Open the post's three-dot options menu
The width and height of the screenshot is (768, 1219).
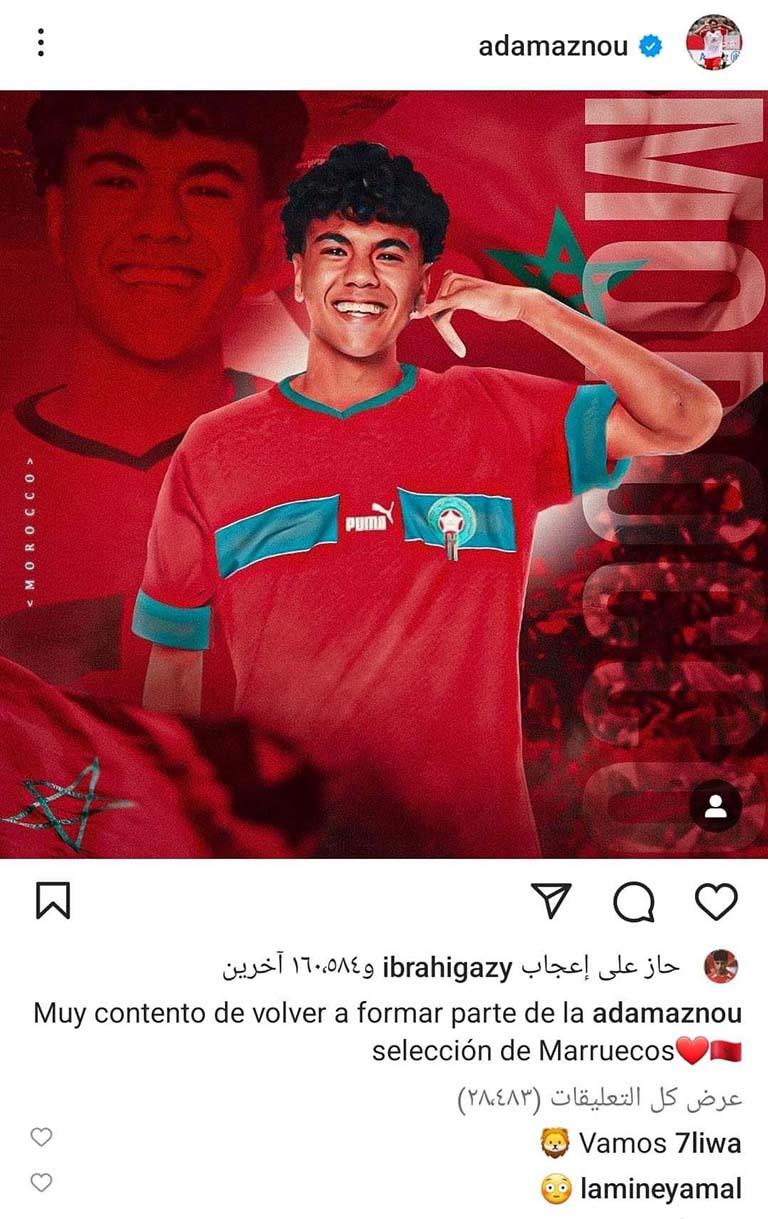point(40,43)
